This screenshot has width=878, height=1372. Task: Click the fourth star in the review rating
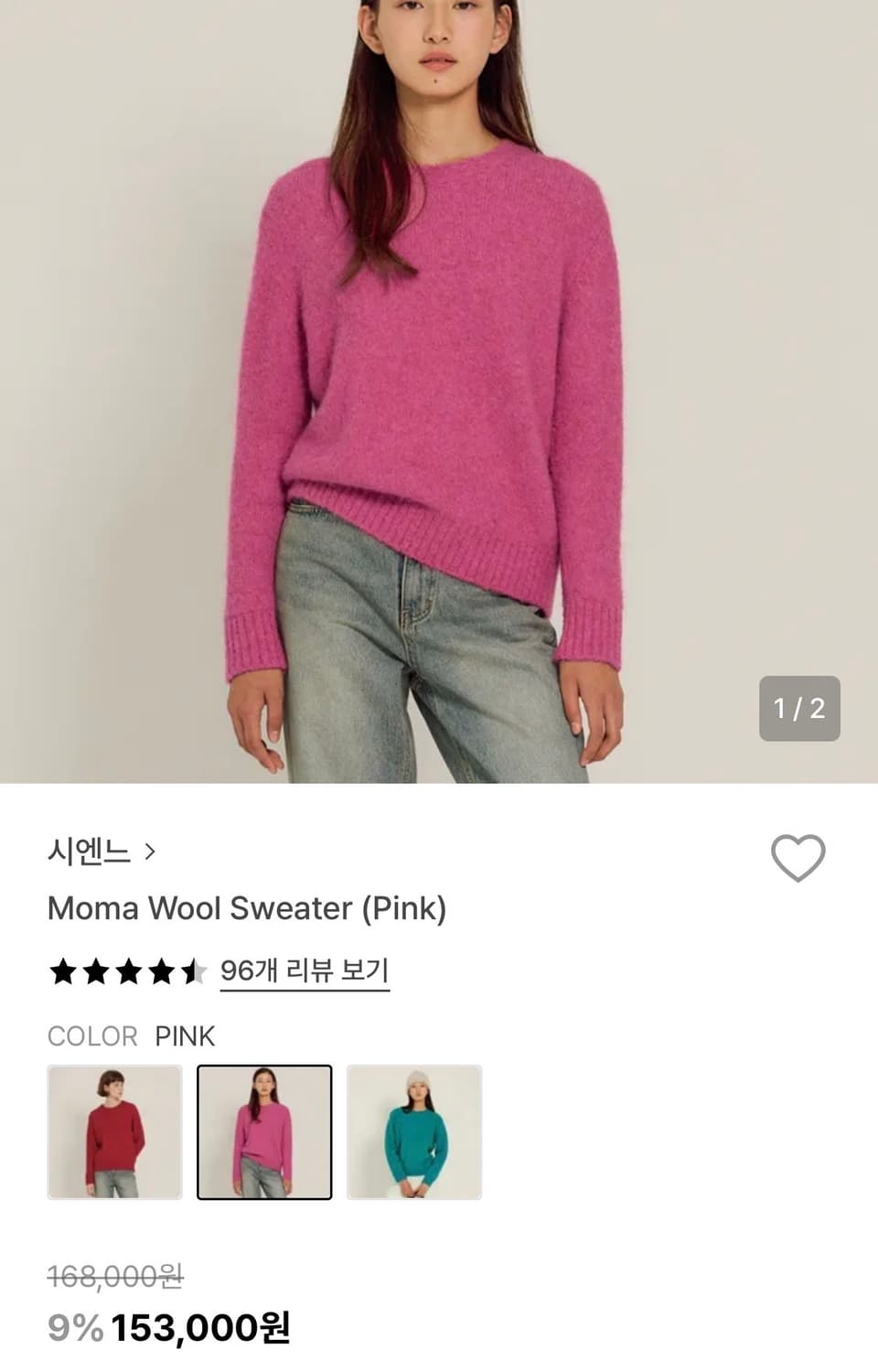(160, 971)
